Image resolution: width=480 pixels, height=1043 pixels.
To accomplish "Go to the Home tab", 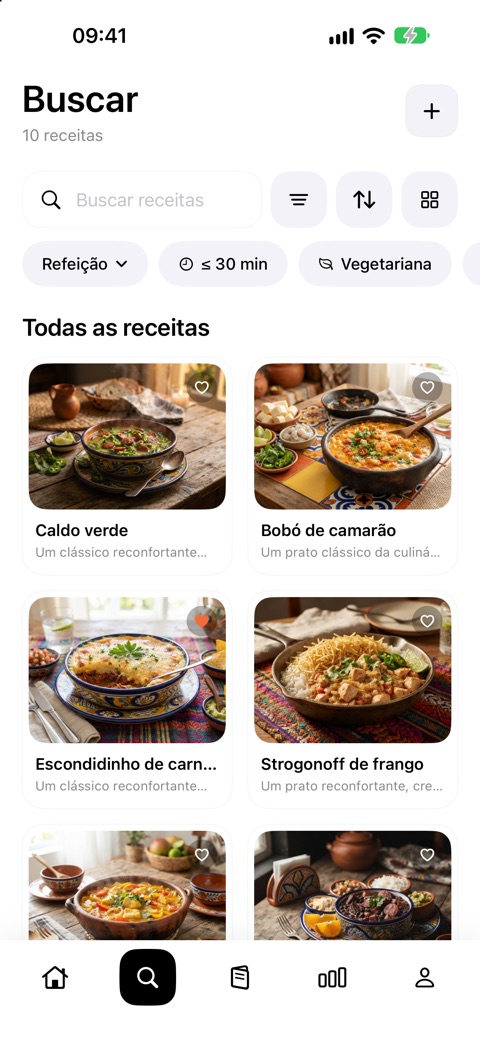I will point(55,977).
